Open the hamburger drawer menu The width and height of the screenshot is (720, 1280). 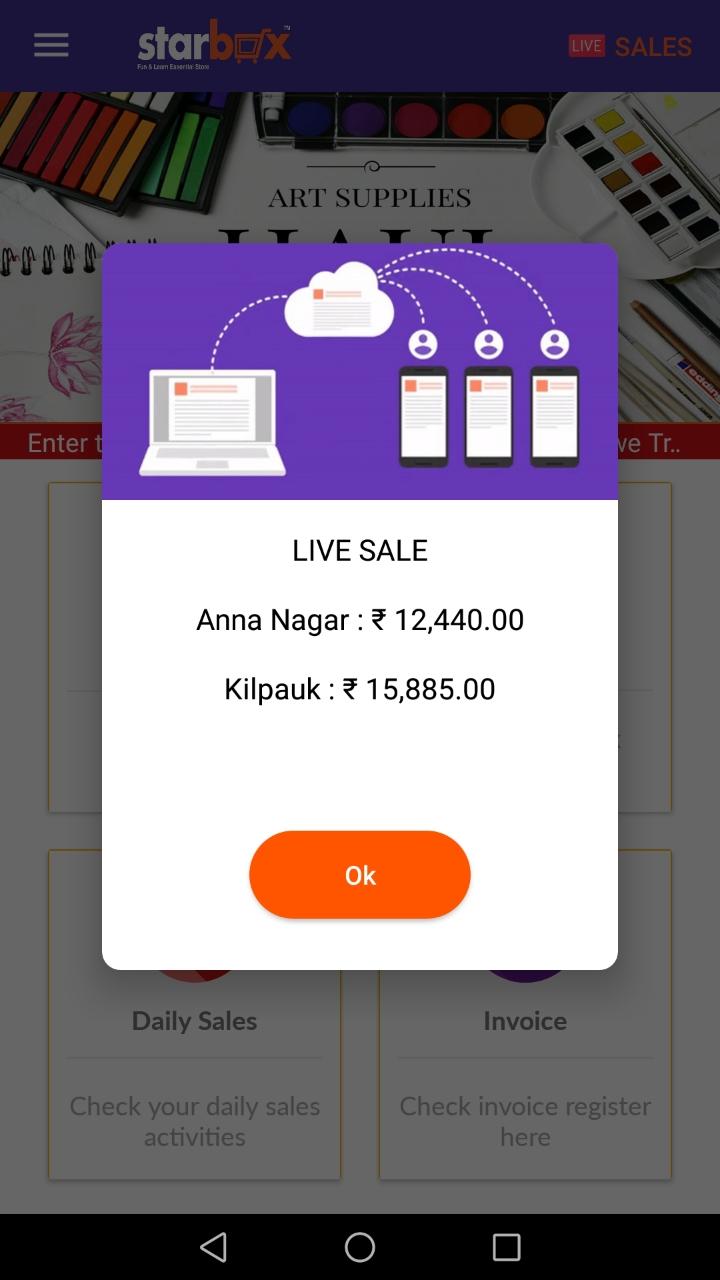click(51, 46)
